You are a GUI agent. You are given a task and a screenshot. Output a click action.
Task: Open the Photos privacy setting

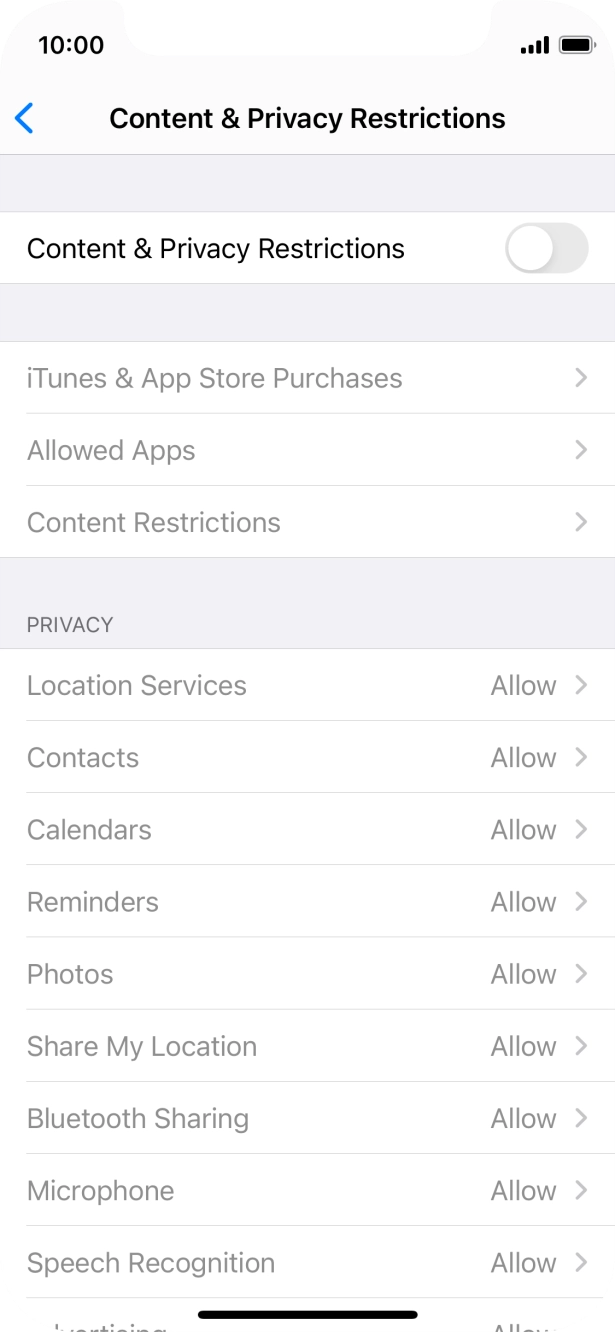(x=307, y=973)
